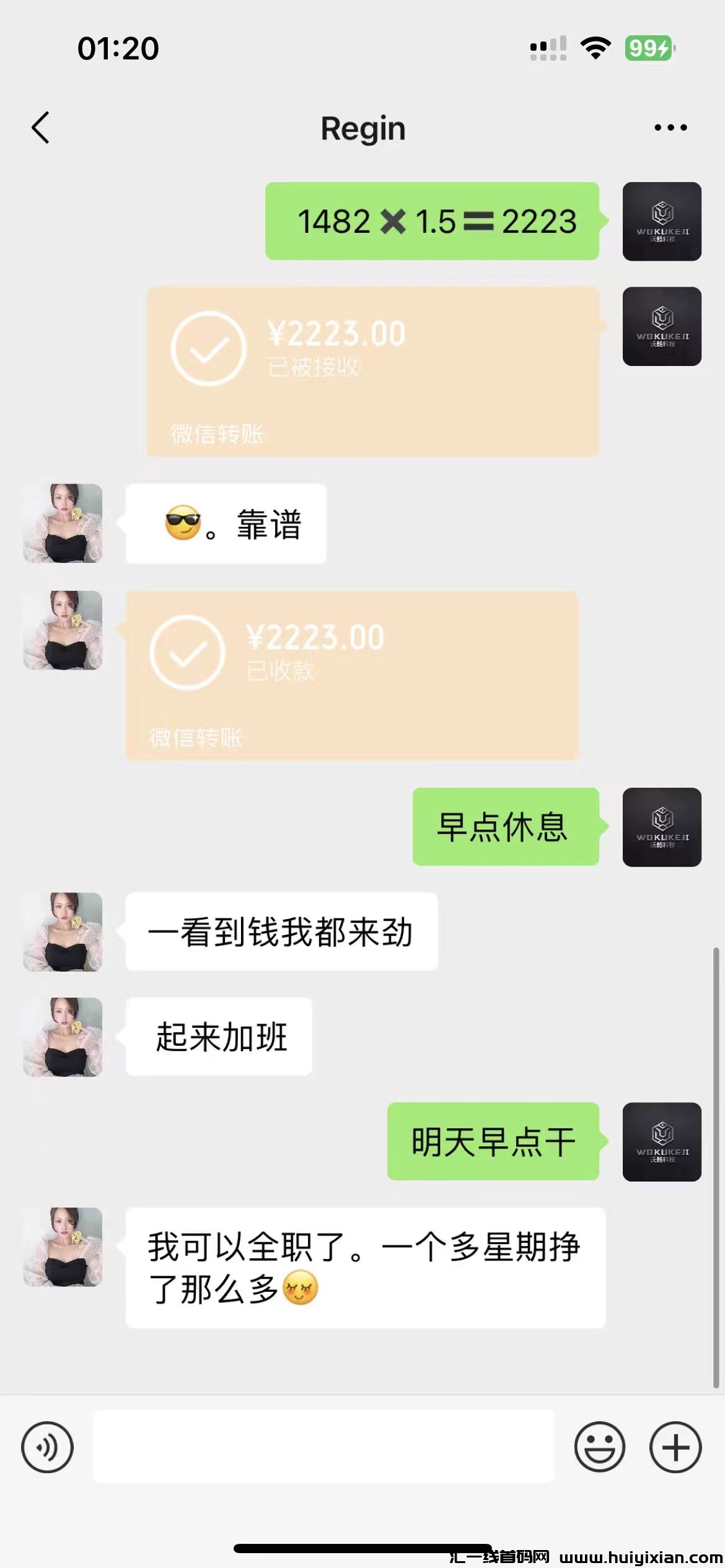Focus the message text field
This screenshot has height=1568, width=725.
click(323, 1447)
